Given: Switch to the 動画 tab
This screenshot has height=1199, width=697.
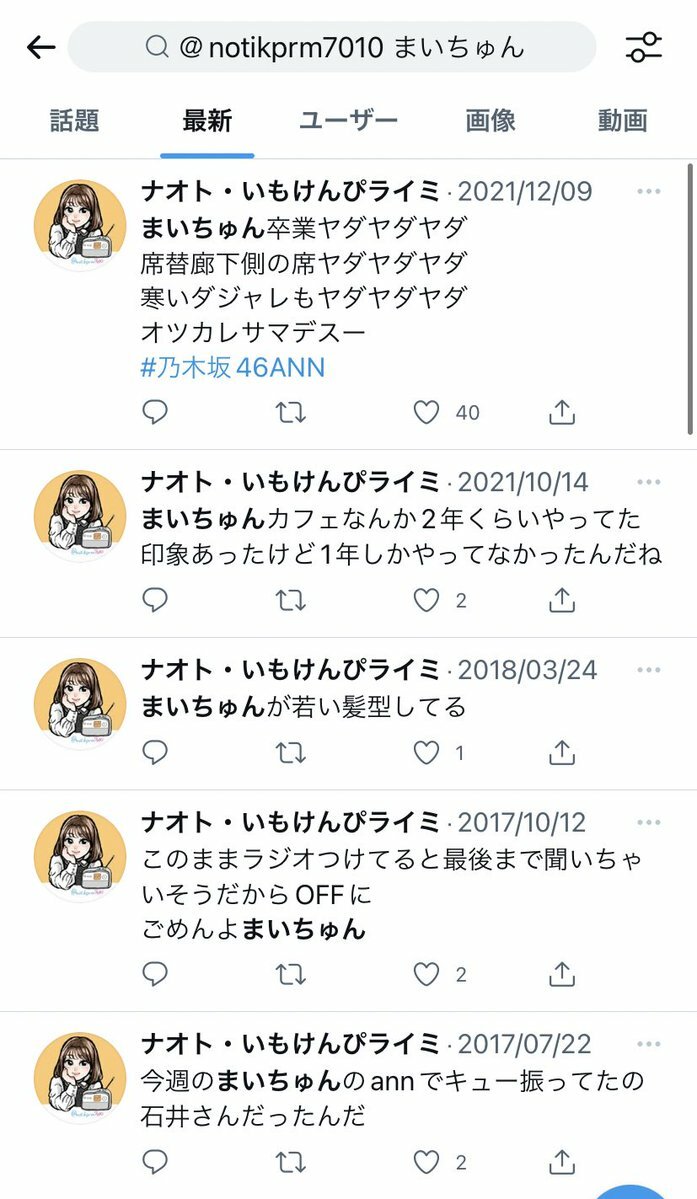Looking at the screenshot, I should tap(622, 122).
